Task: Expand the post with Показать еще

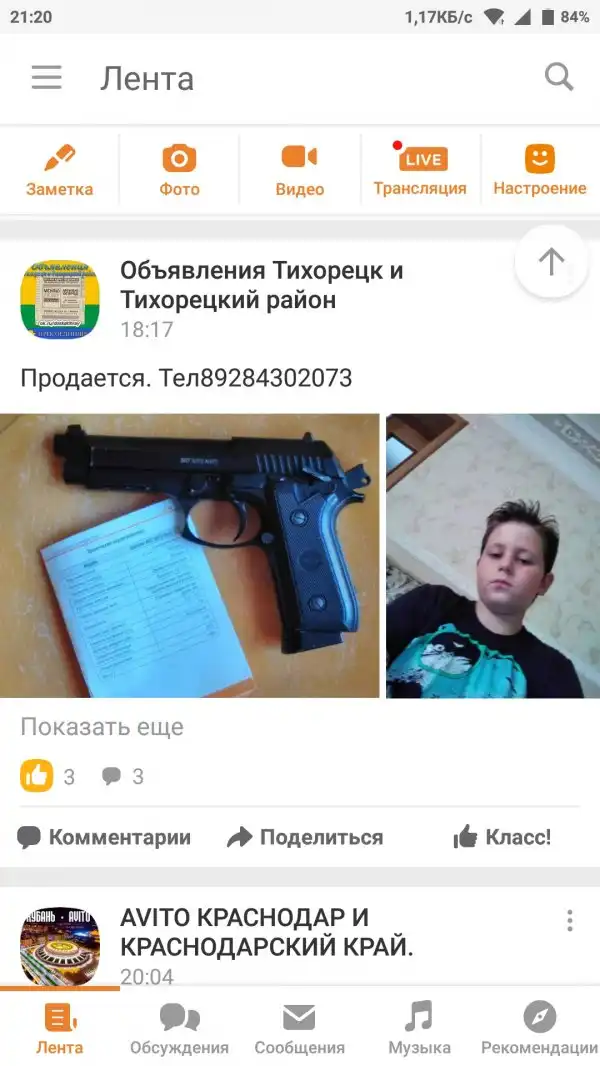Action: 102,727
